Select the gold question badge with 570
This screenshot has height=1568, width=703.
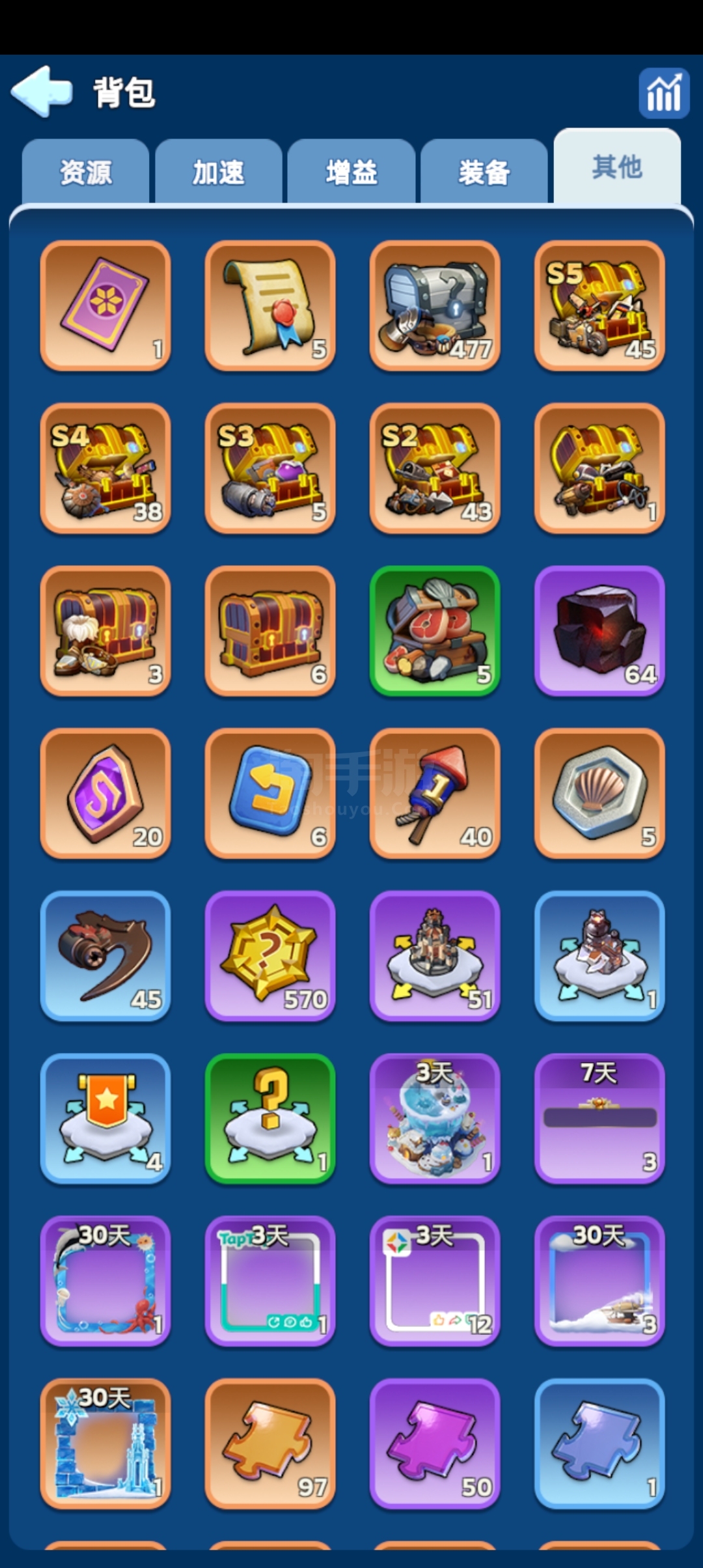tap(270, 955)
